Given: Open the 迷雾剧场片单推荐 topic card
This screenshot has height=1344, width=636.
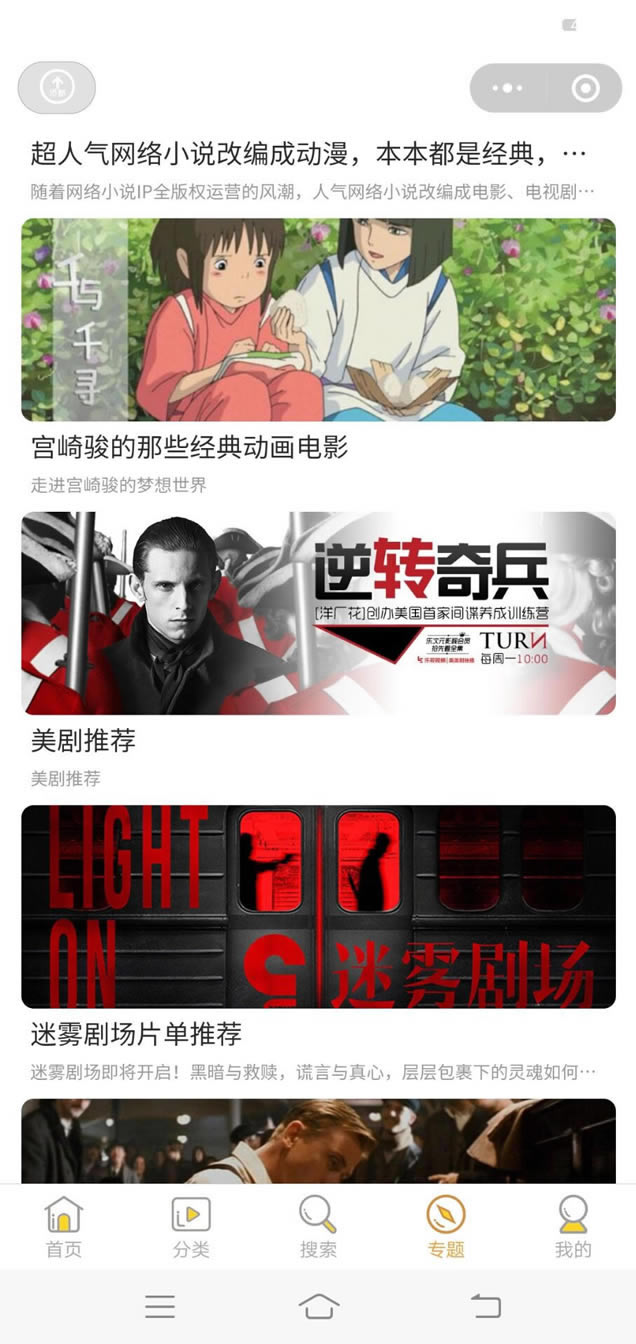Looking at the screenshot, I should tap(318, 906).
